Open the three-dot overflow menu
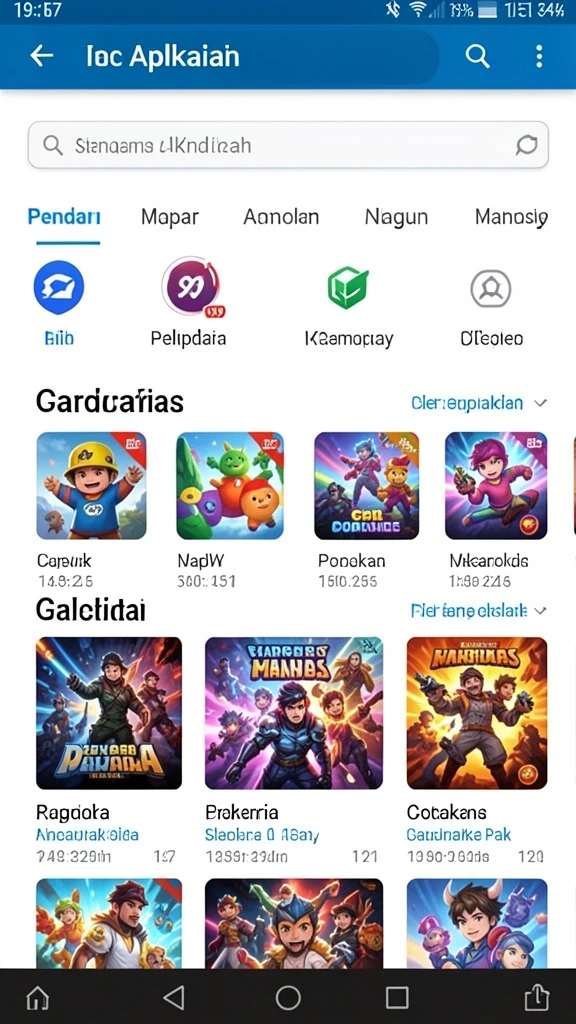Viewport: 576px width, 1024px height. (x=539, y=56)
